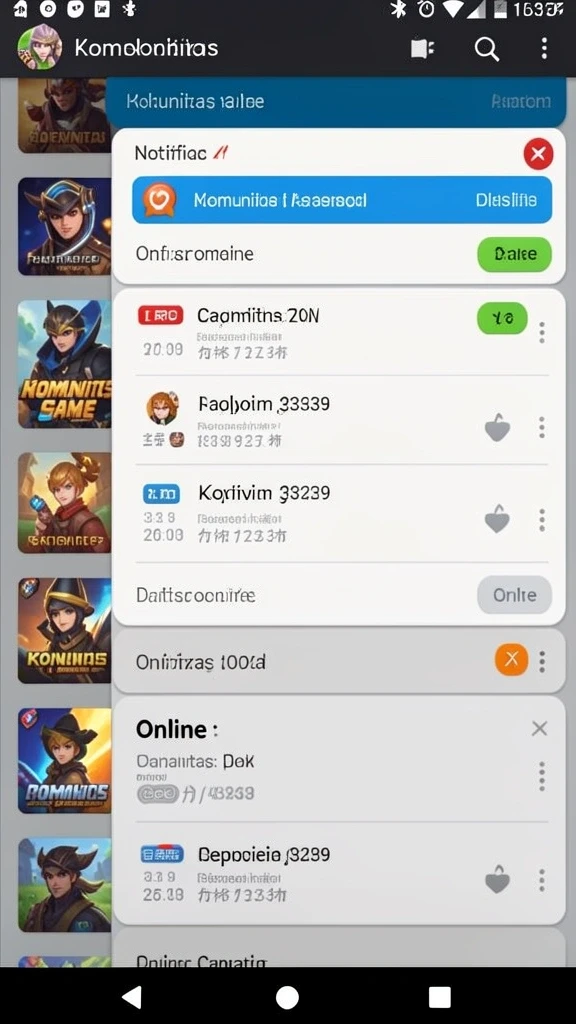Image resolution: width=576 pixels, height=1024 pixels.
Task: Open the overflow menu in the top bar
Action: click(x=544, y=48)
